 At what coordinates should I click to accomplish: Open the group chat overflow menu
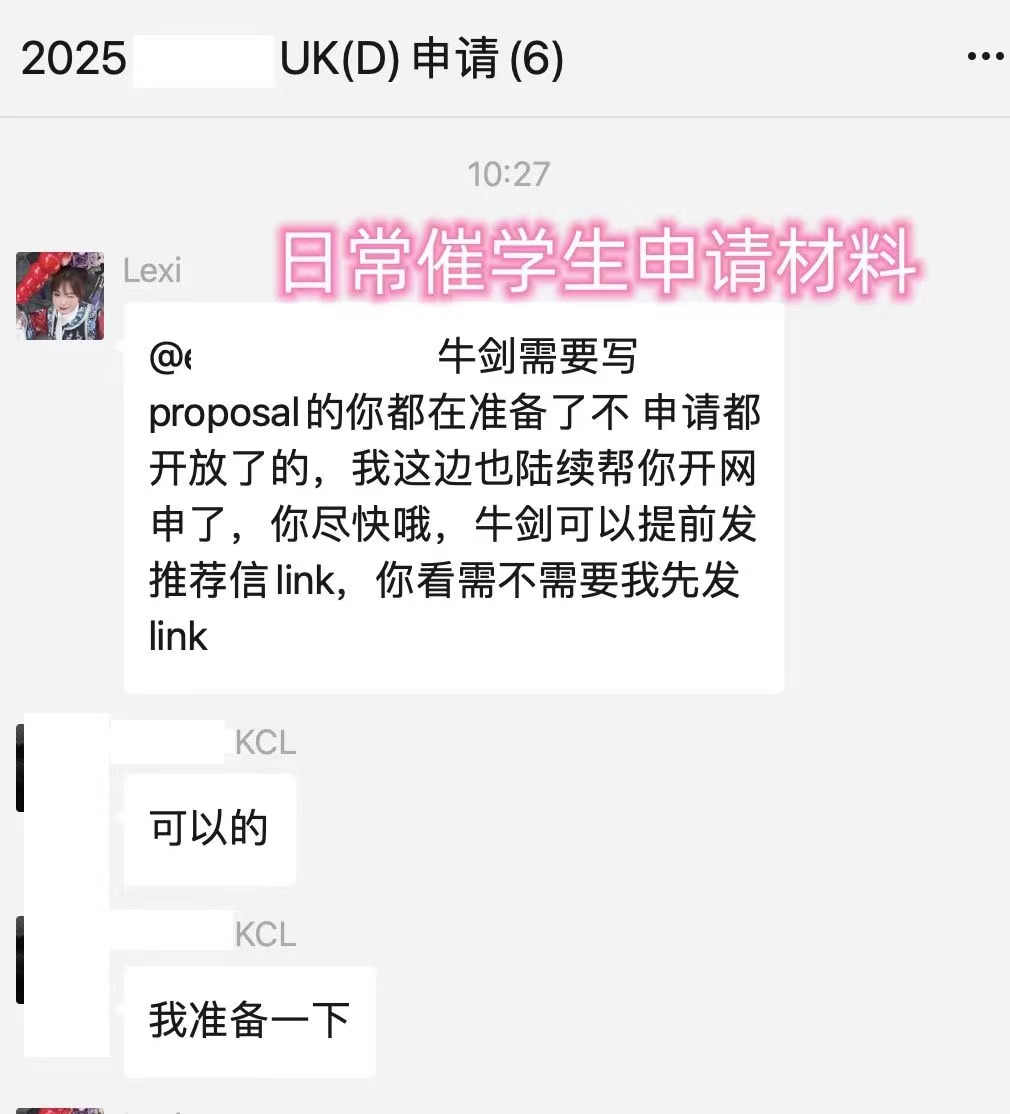tap(984, 58)
